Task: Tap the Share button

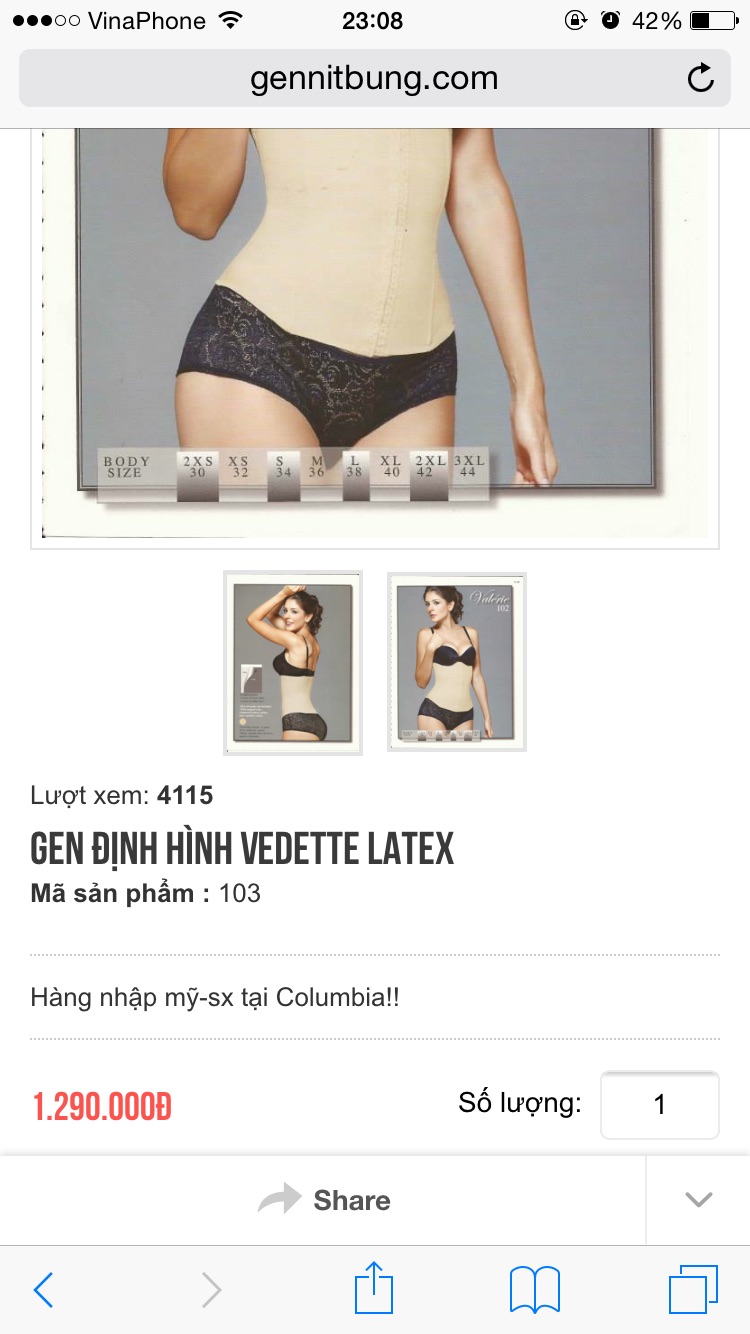Action: point(324,1200)
